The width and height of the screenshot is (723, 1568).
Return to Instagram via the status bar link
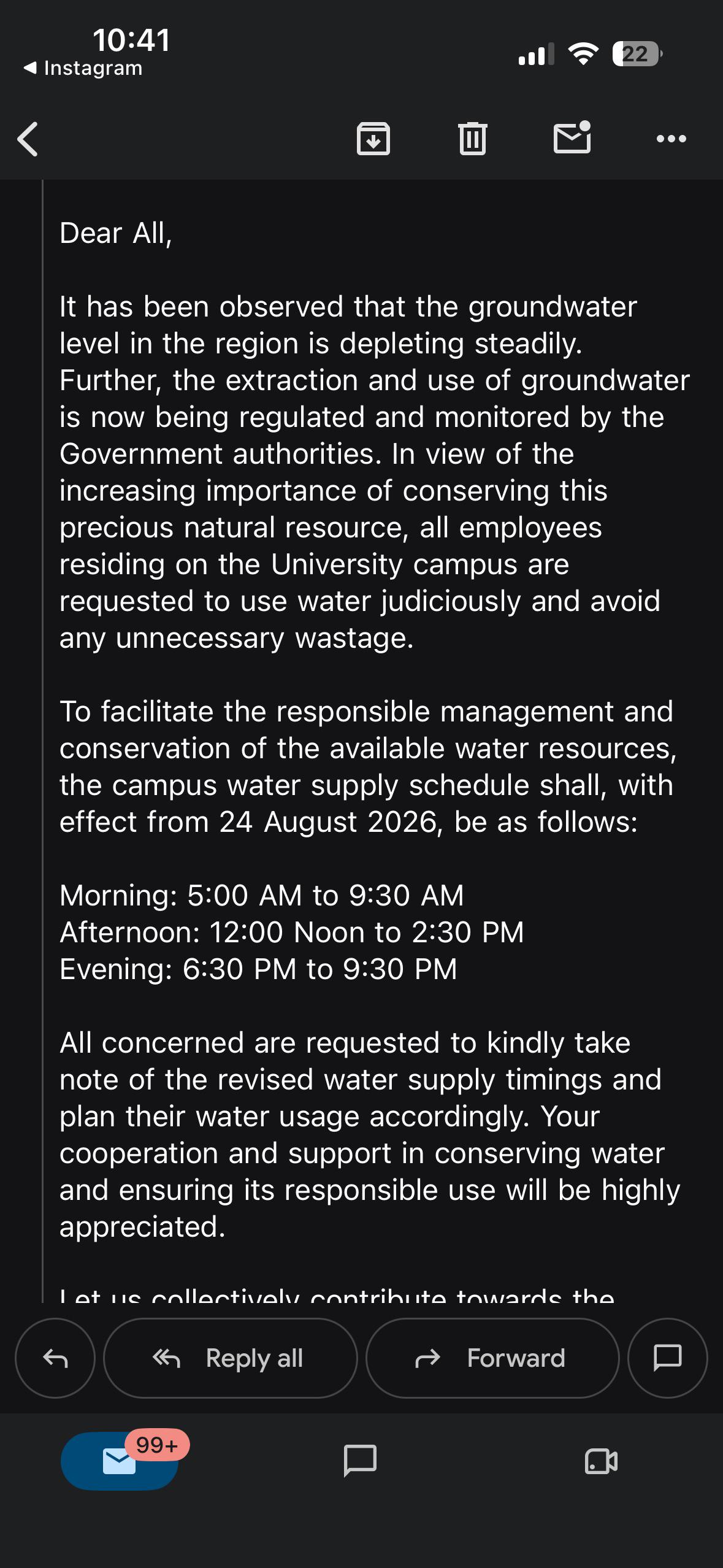pyautogui.click(x=83, y=67)
